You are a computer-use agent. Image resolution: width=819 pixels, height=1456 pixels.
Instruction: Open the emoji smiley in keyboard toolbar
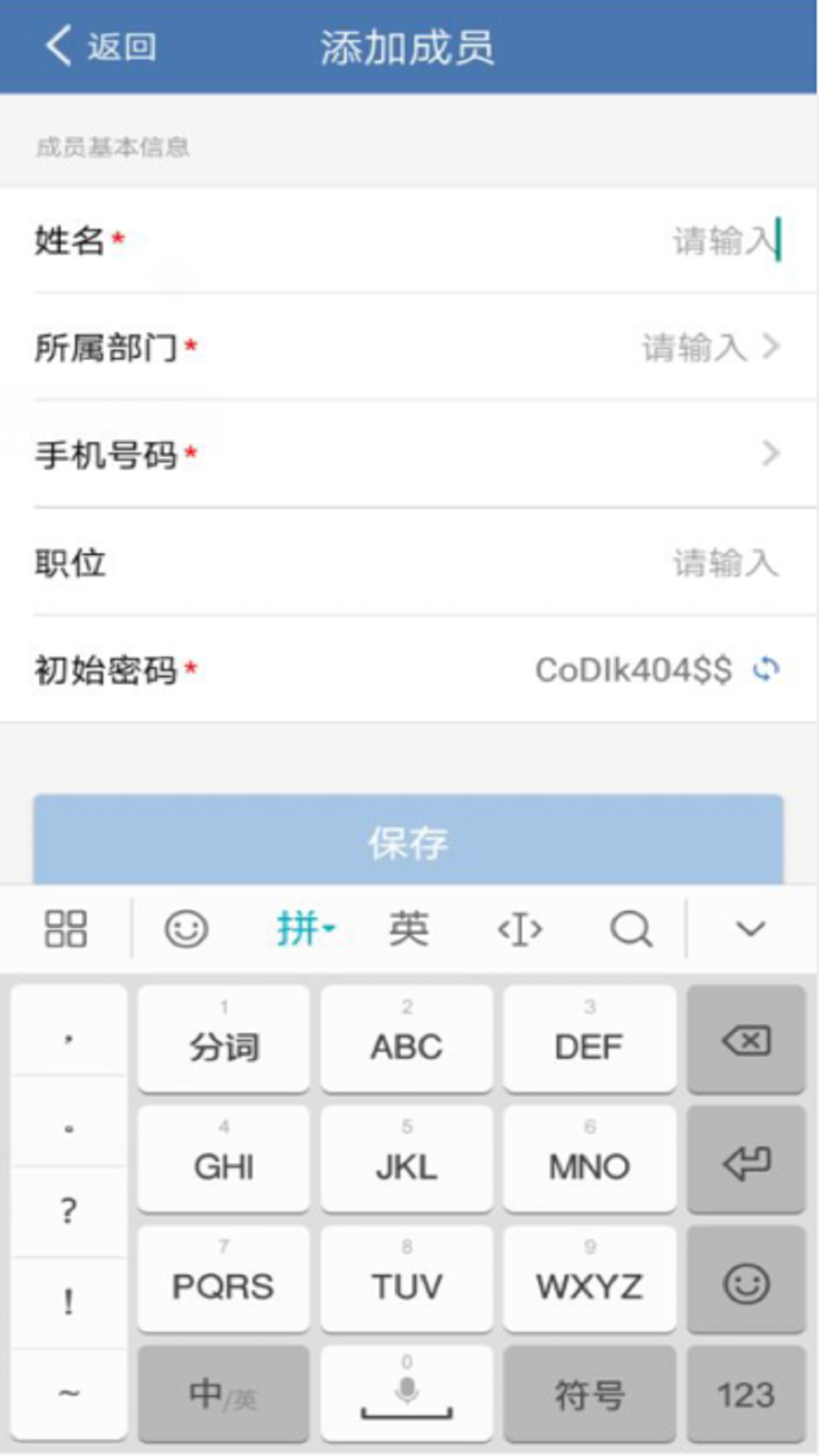[187, 929]
